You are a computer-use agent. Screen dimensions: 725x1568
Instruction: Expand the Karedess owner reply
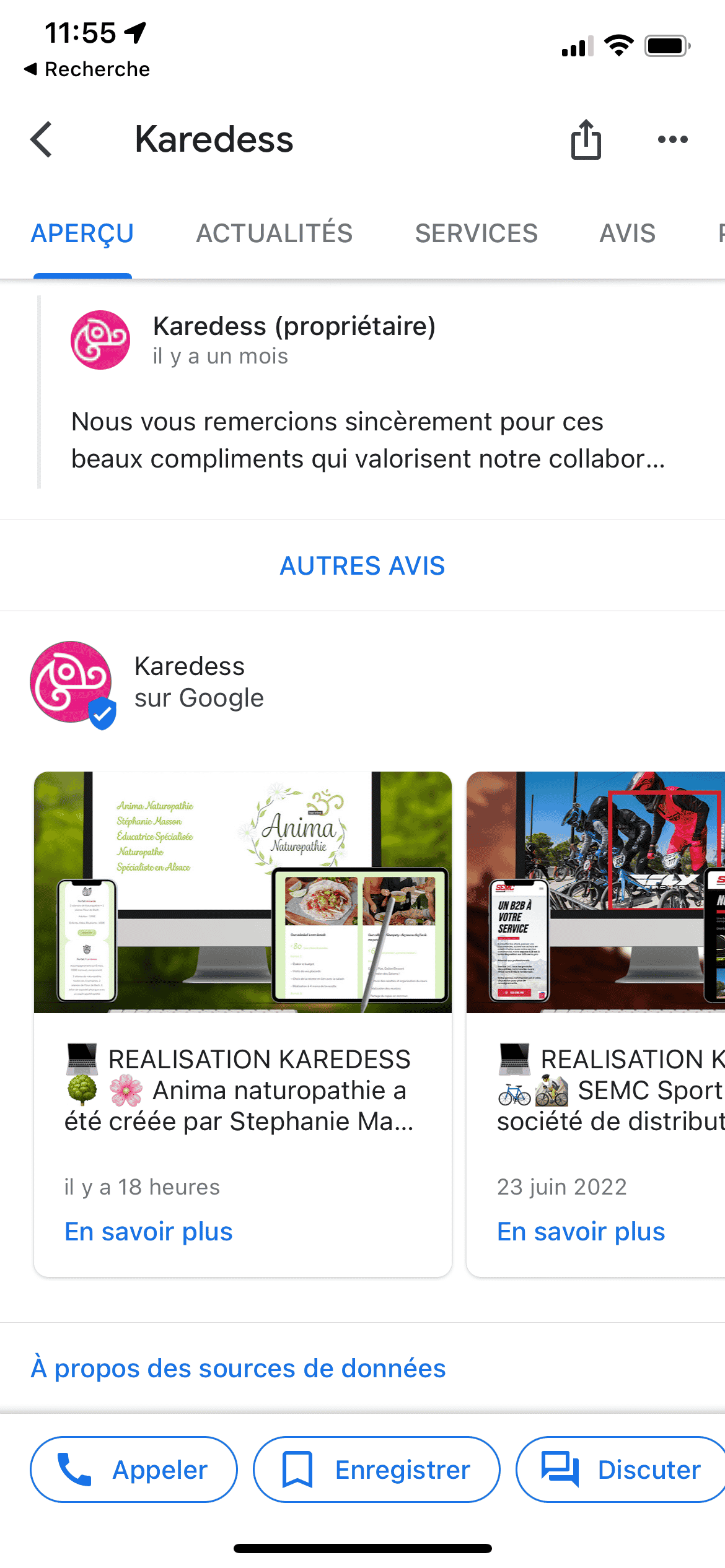(x=367, y=440)
